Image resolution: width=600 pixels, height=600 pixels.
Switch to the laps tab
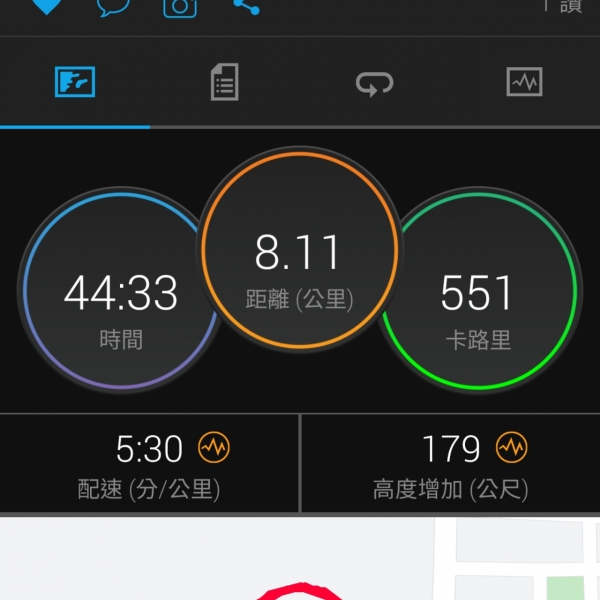(375, 83)
